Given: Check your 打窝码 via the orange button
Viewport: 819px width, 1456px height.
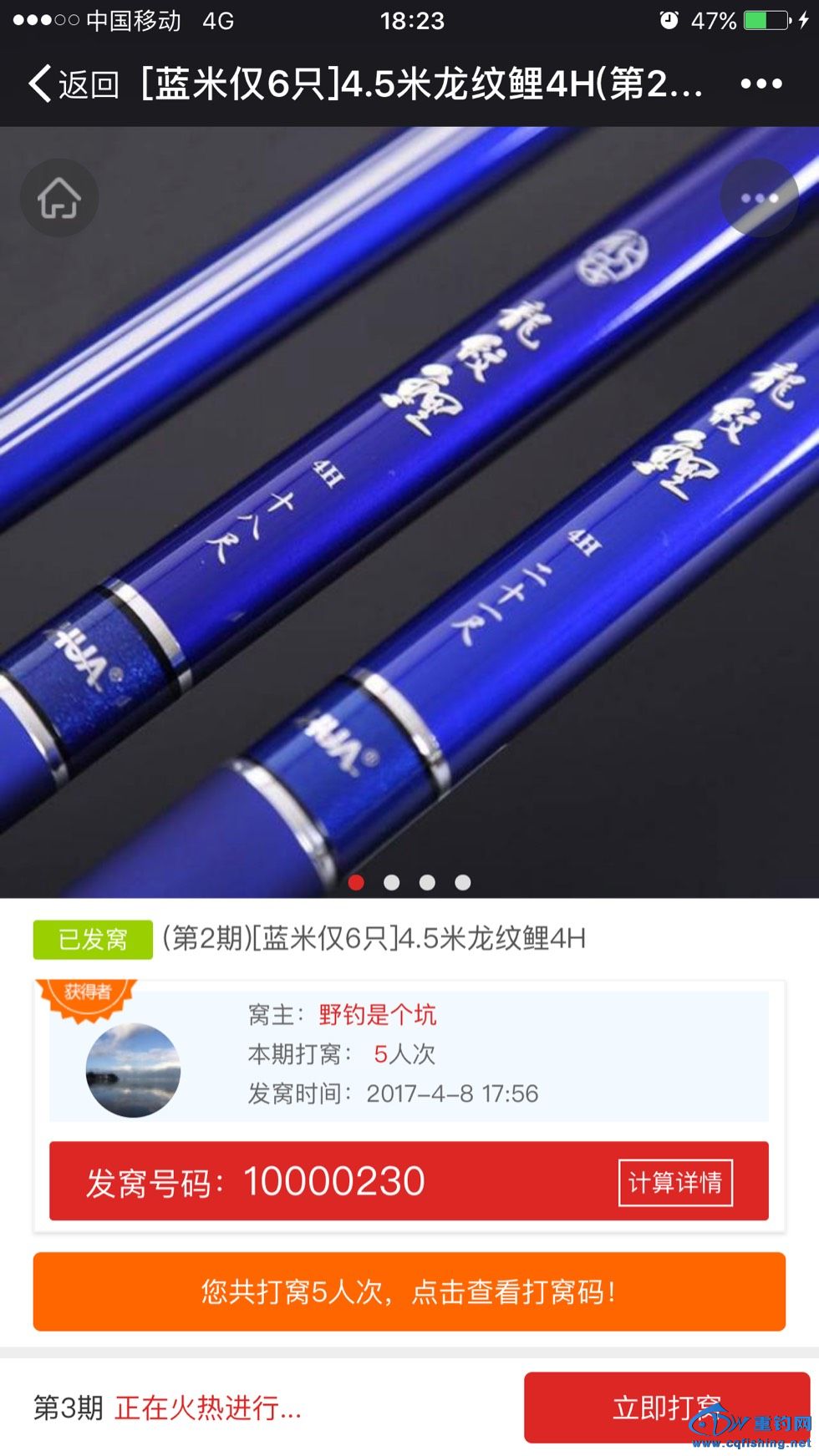Looking at the screenshot, I should coord(409,1291).
